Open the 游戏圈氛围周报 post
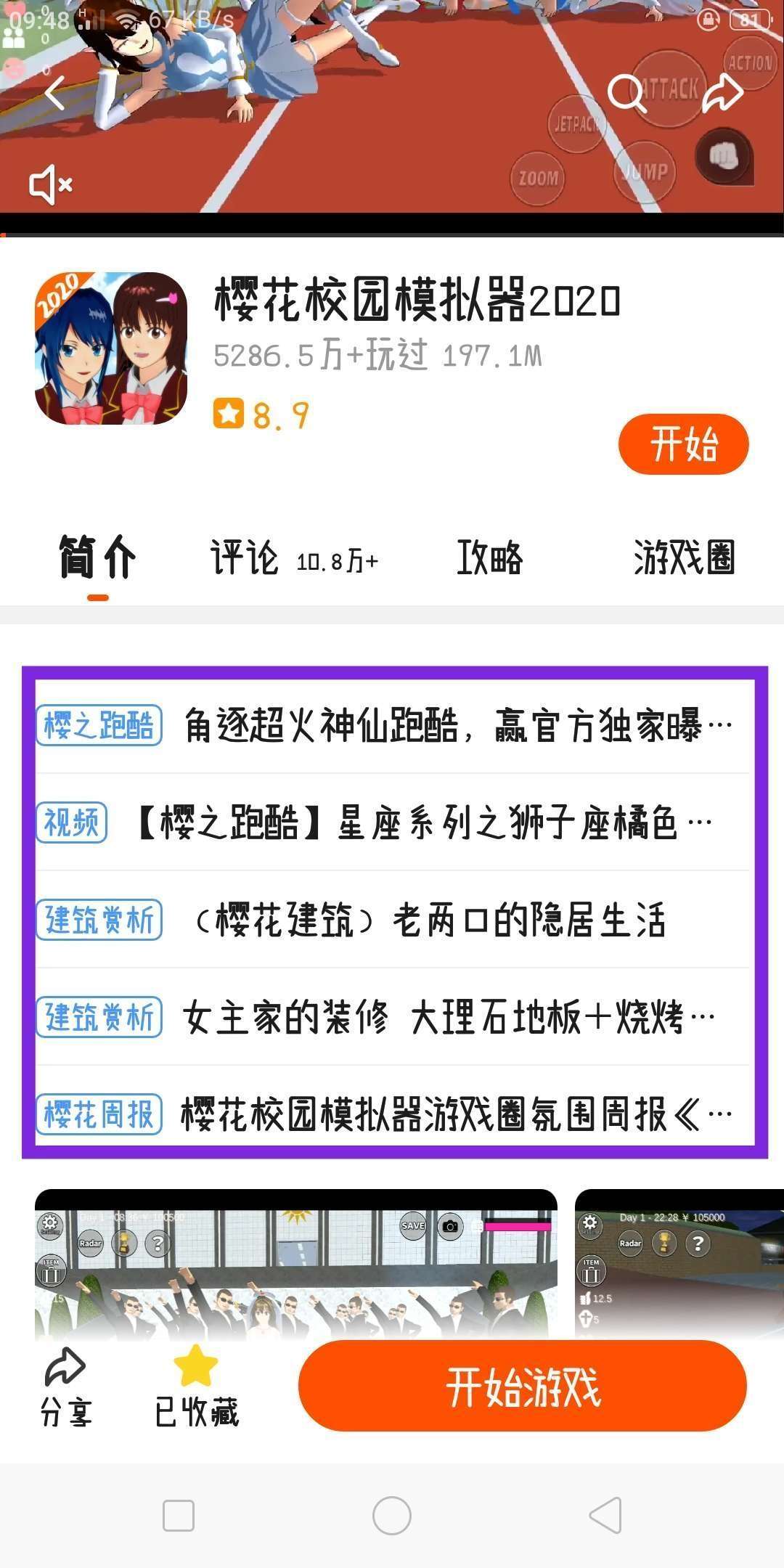The image size is (784, 1568). pos(393,1114)
